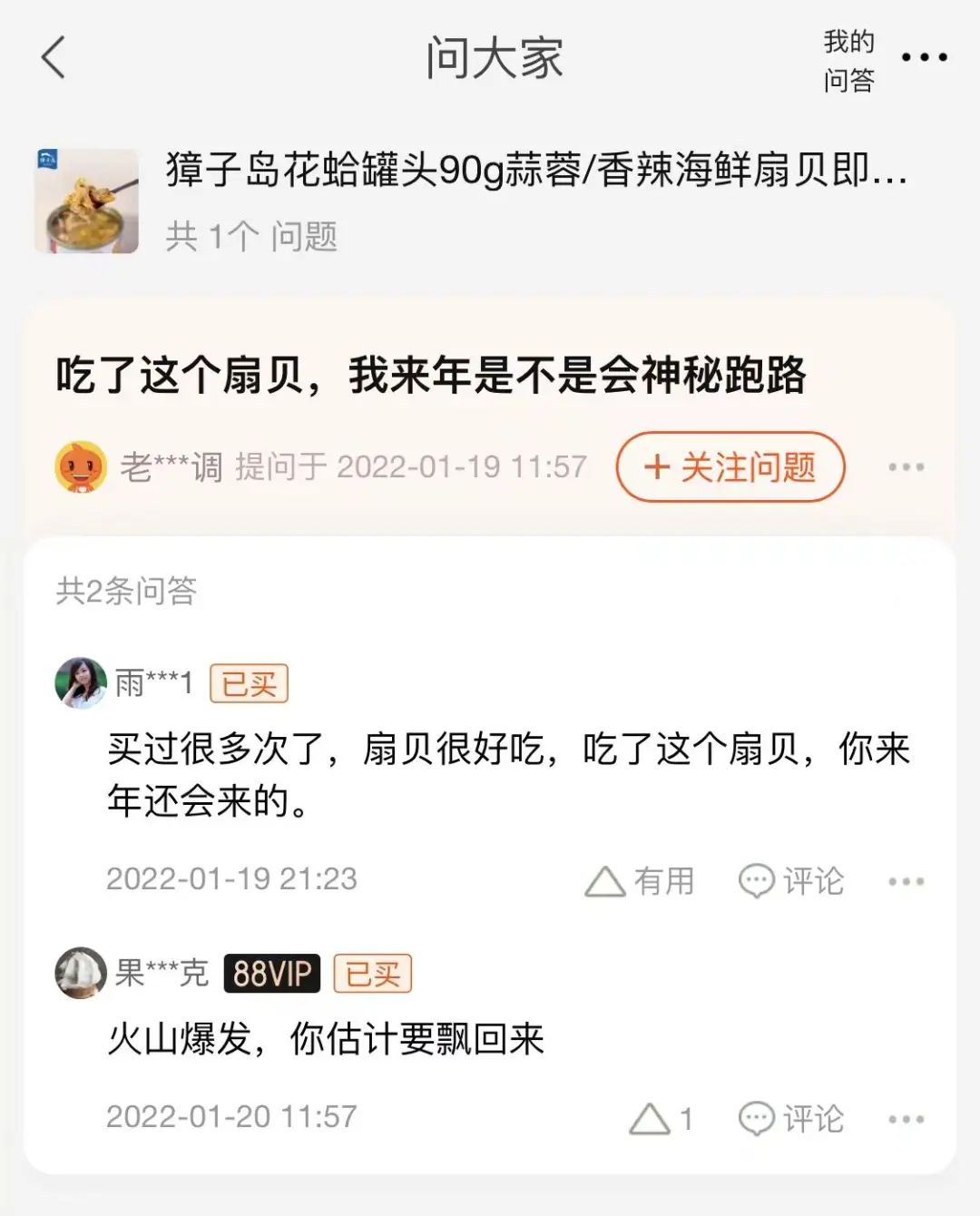Upvote 果***克's answer
This screenshot has width=980, height=1216.
[661, 1119]
